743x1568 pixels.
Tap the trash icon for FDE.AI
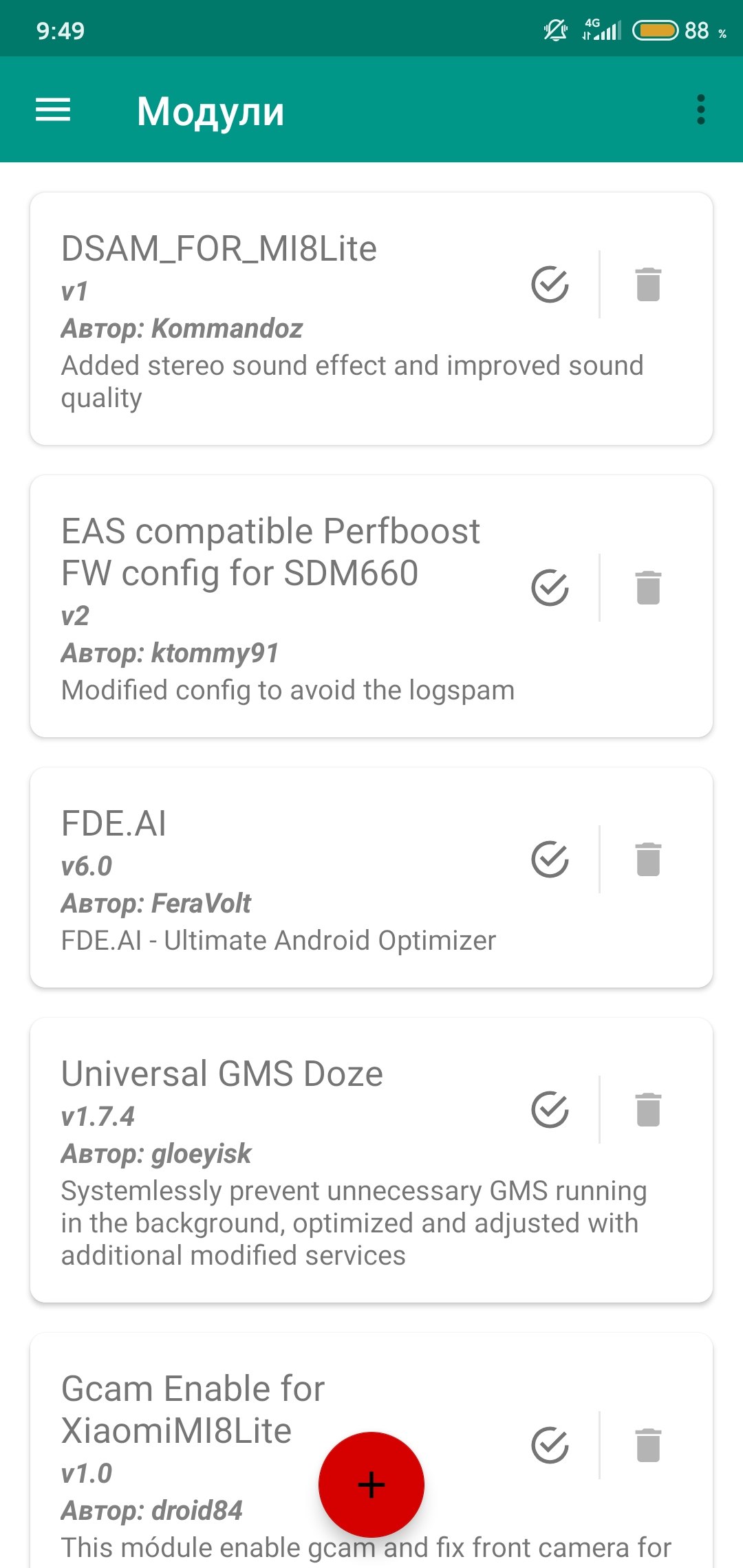tap(648, 859)
